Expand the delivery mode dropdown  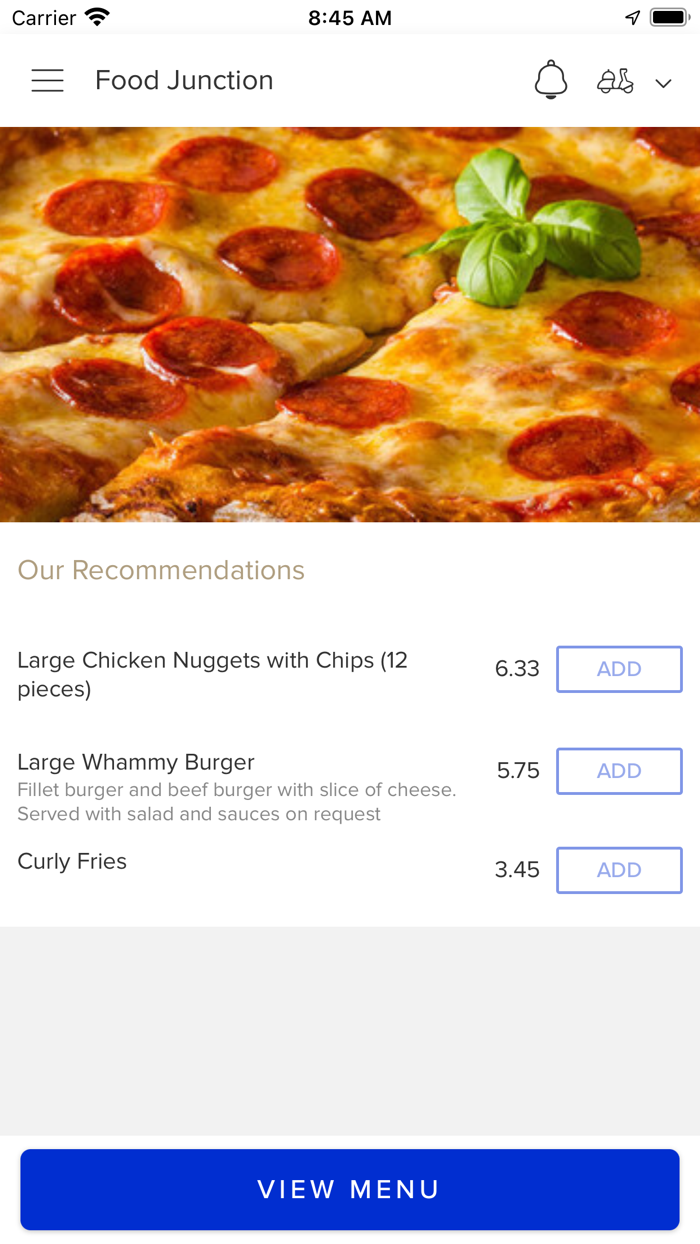pos(635,82)
